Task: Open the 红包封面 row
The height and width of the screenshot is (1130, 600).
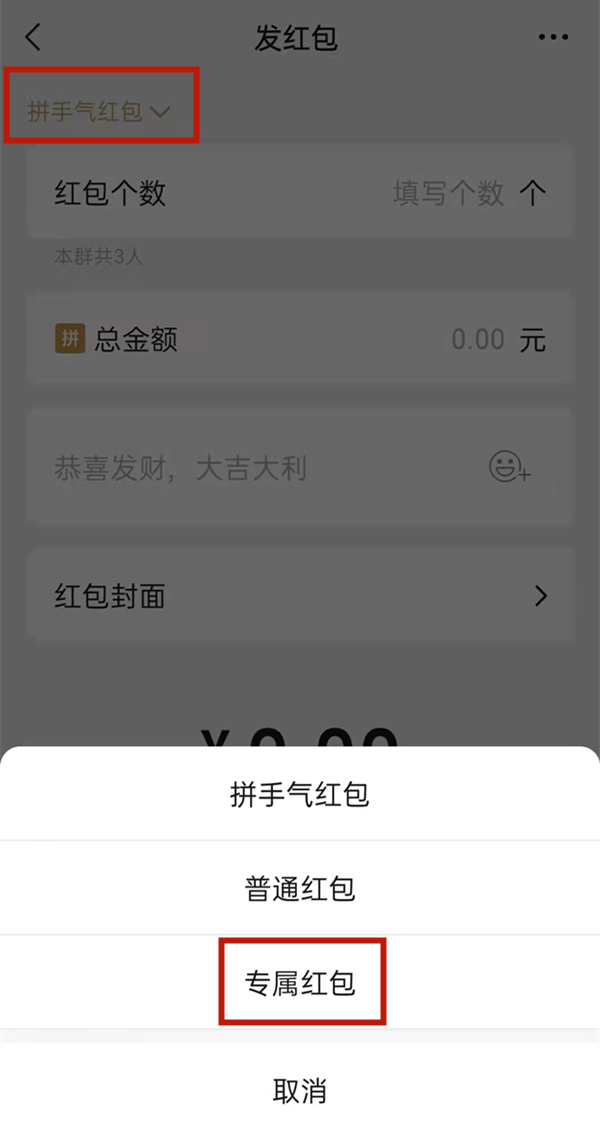Action: click(300, 597)
